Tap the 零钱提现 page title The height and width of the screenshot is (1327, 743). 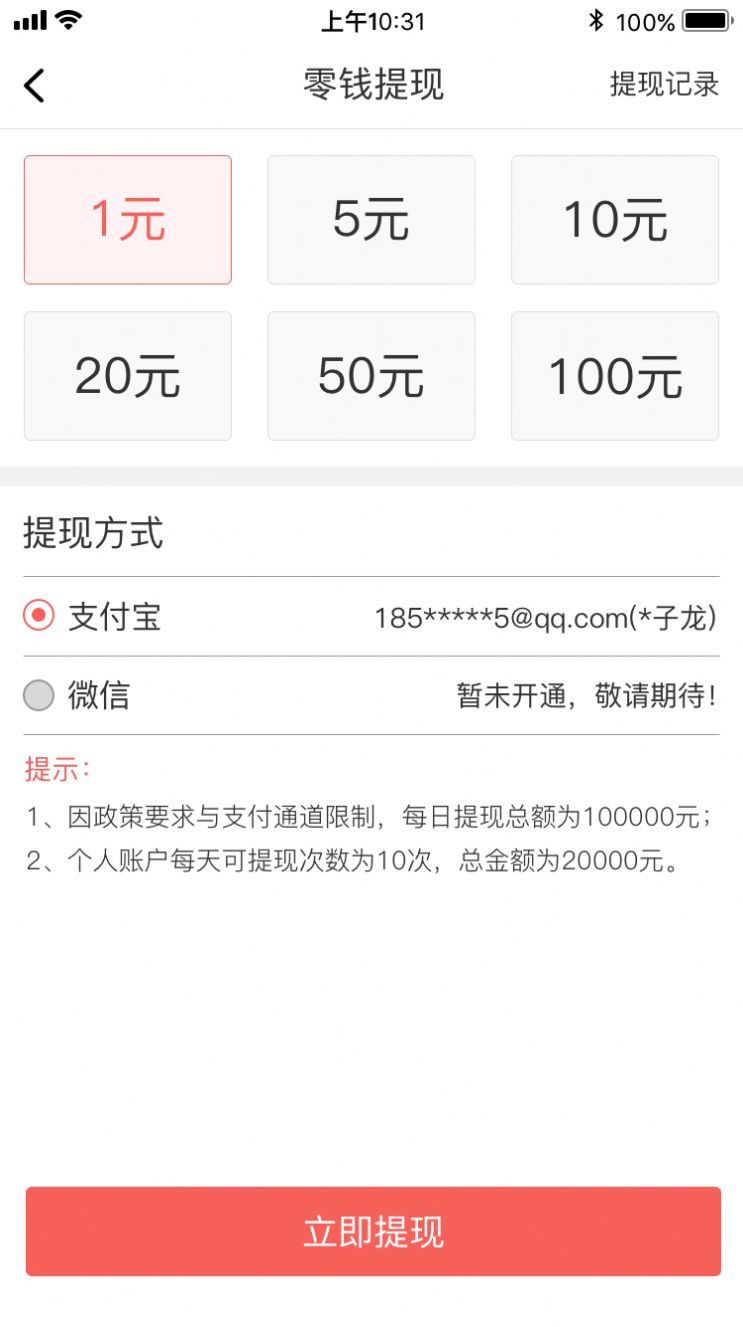(371, 85)
